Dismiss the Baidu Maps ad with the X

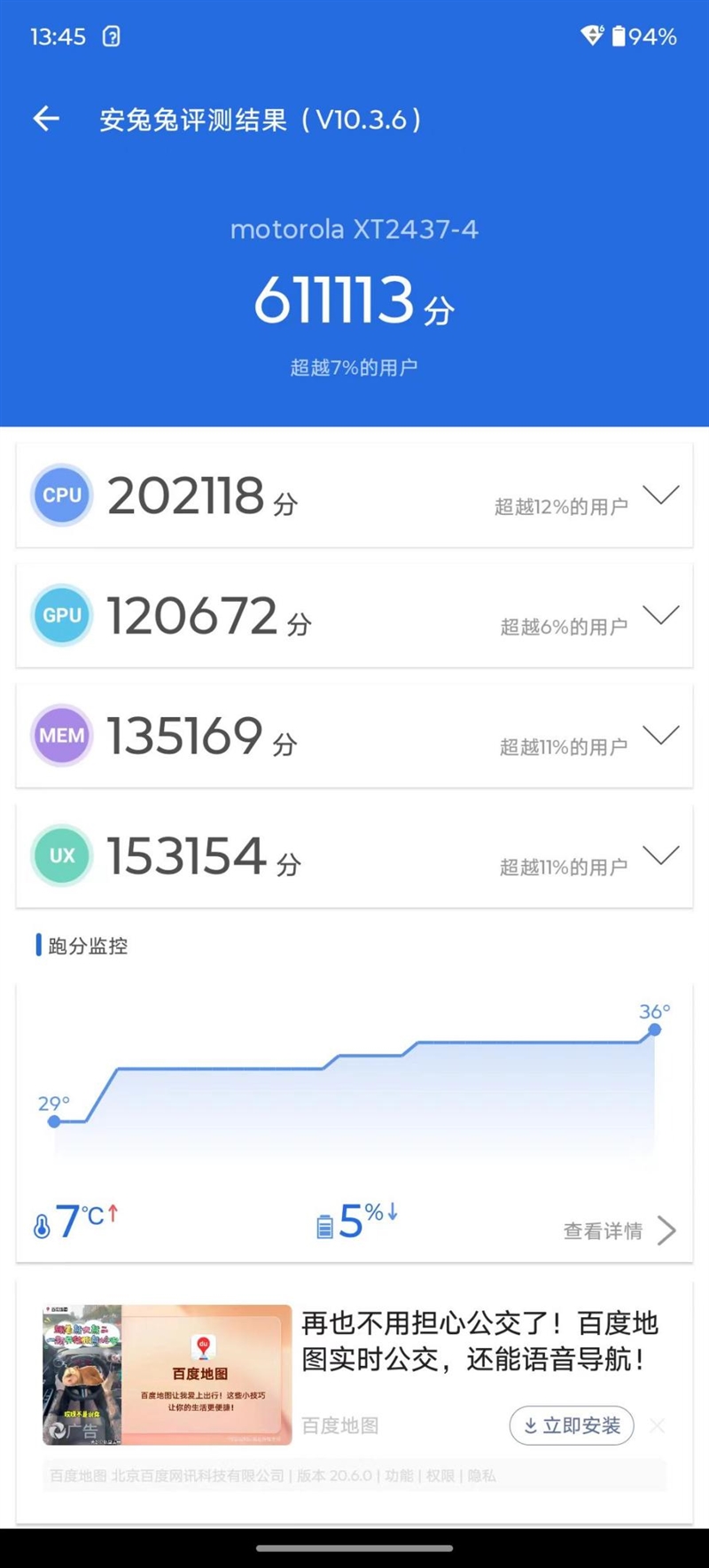[x=657, y=1425]
